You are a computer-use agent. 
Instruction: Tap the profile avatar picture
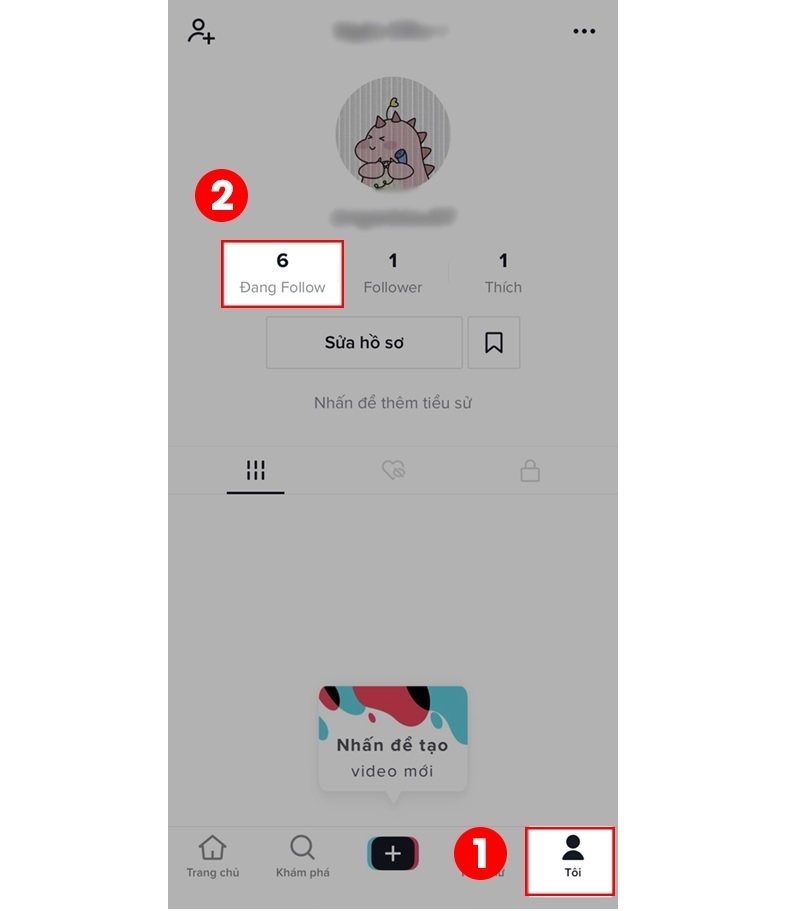pos(393,134)
